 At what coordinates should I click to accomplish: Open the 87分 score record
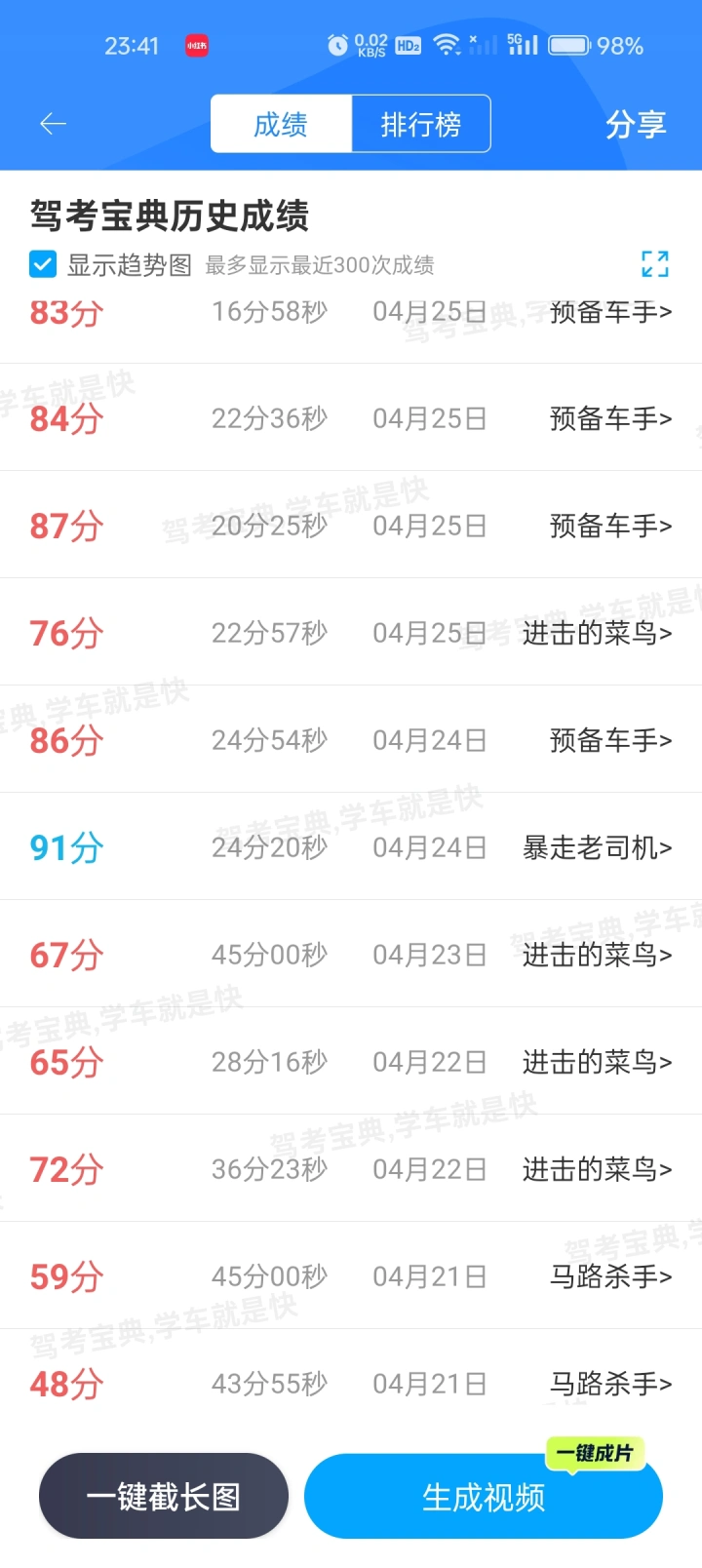(x=351, y=526)
